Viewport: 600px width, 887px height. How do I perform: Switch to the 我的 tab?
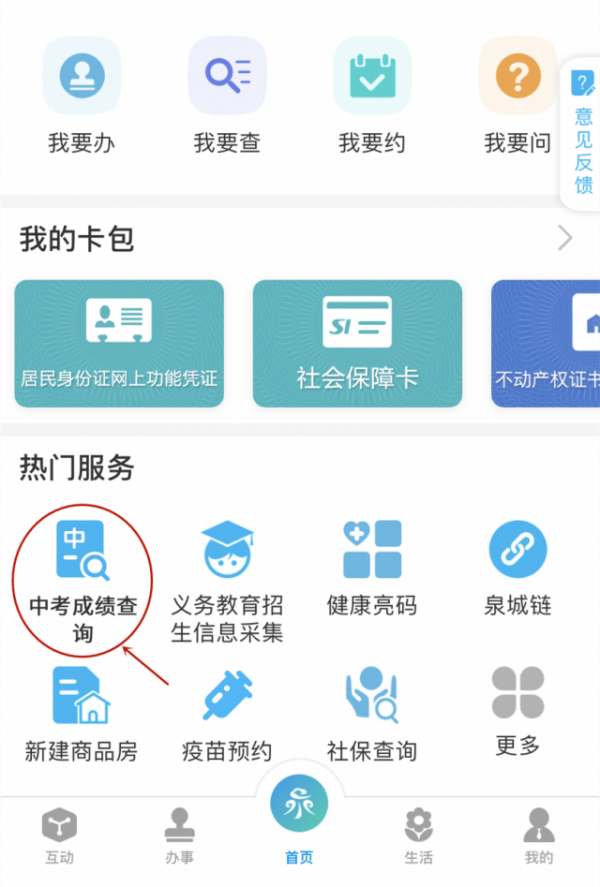tap(538, 836)
